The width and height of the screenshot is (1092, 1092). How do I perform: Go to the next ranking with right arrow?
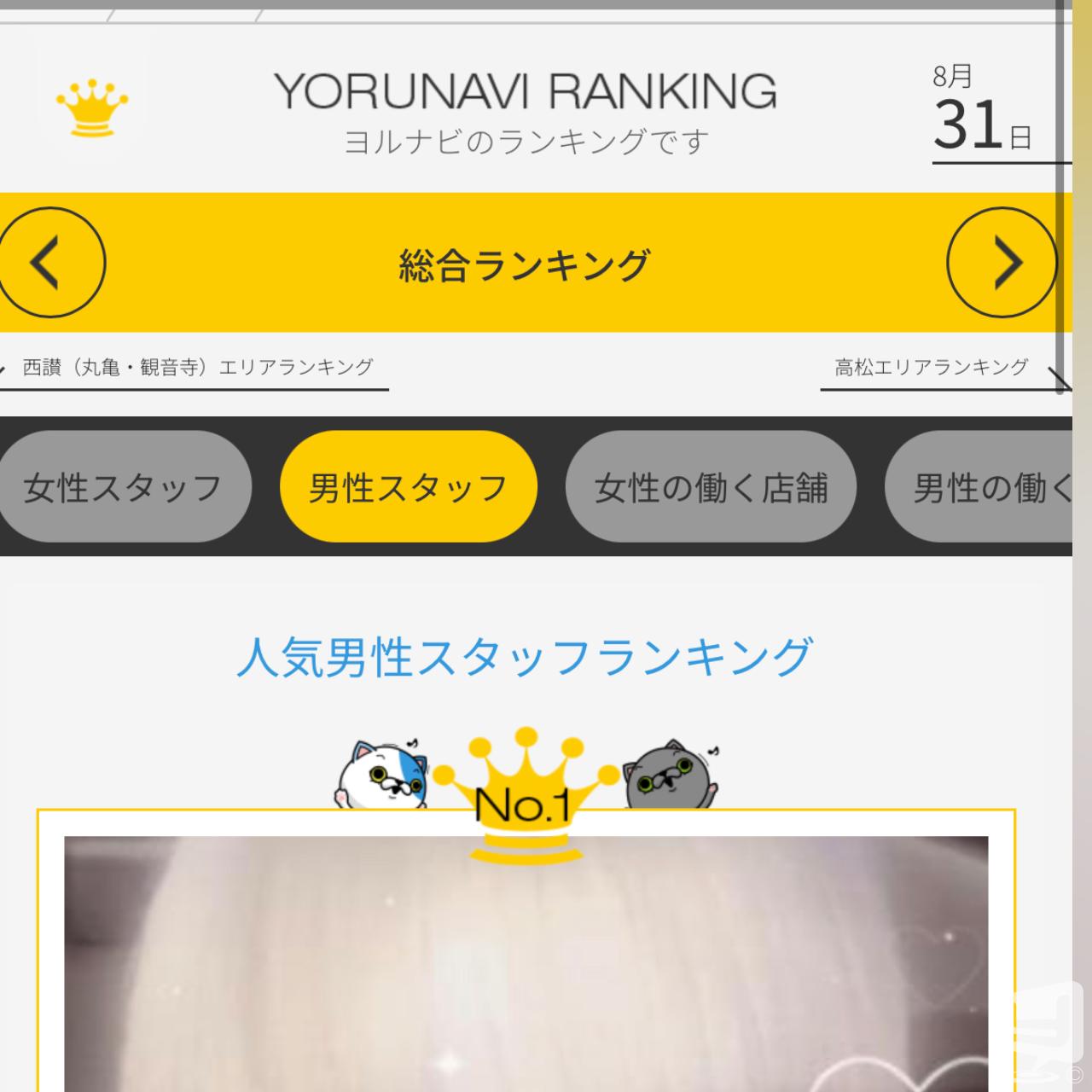pos(1002,262)
